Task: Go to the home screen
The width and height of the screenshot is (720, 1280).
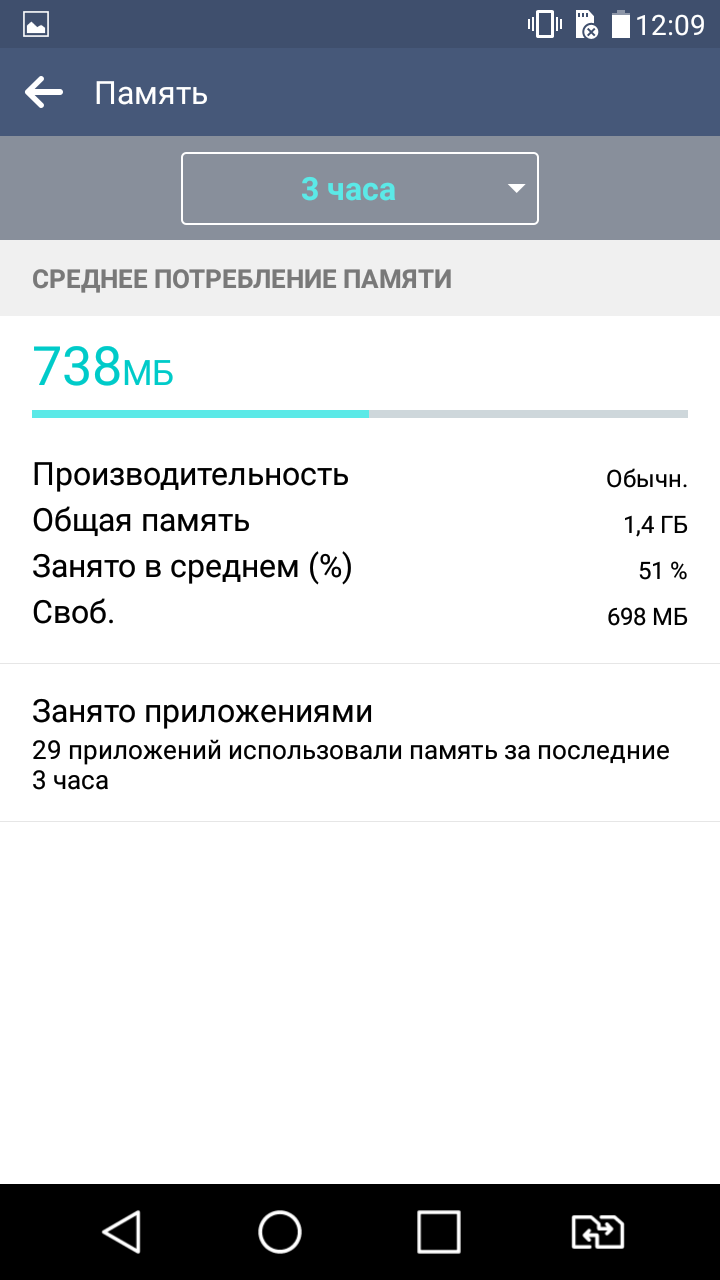Action: click(280, 1231)
